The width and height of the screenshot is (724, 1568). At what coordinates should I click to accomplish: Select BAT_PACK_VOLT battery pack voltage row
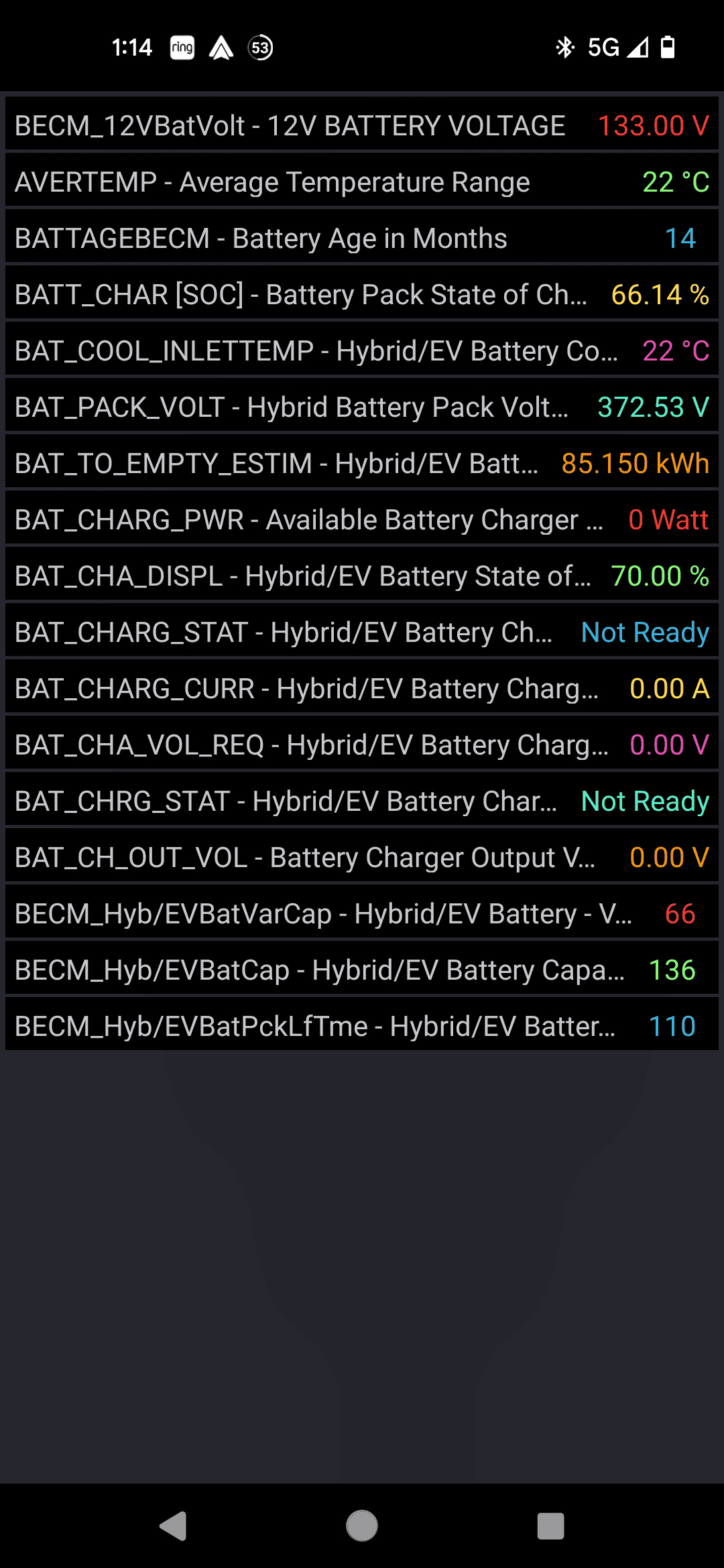click(362, 407)
